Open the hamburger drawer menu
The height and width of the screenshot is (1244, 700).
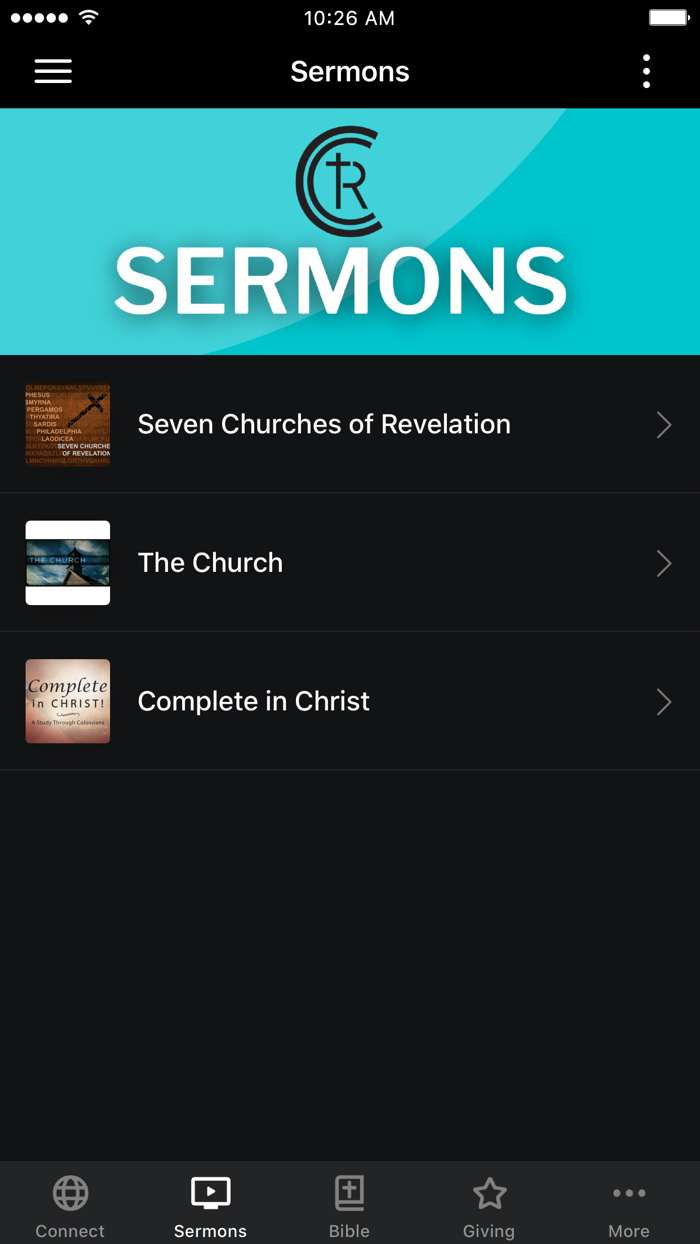click(53, 71)
